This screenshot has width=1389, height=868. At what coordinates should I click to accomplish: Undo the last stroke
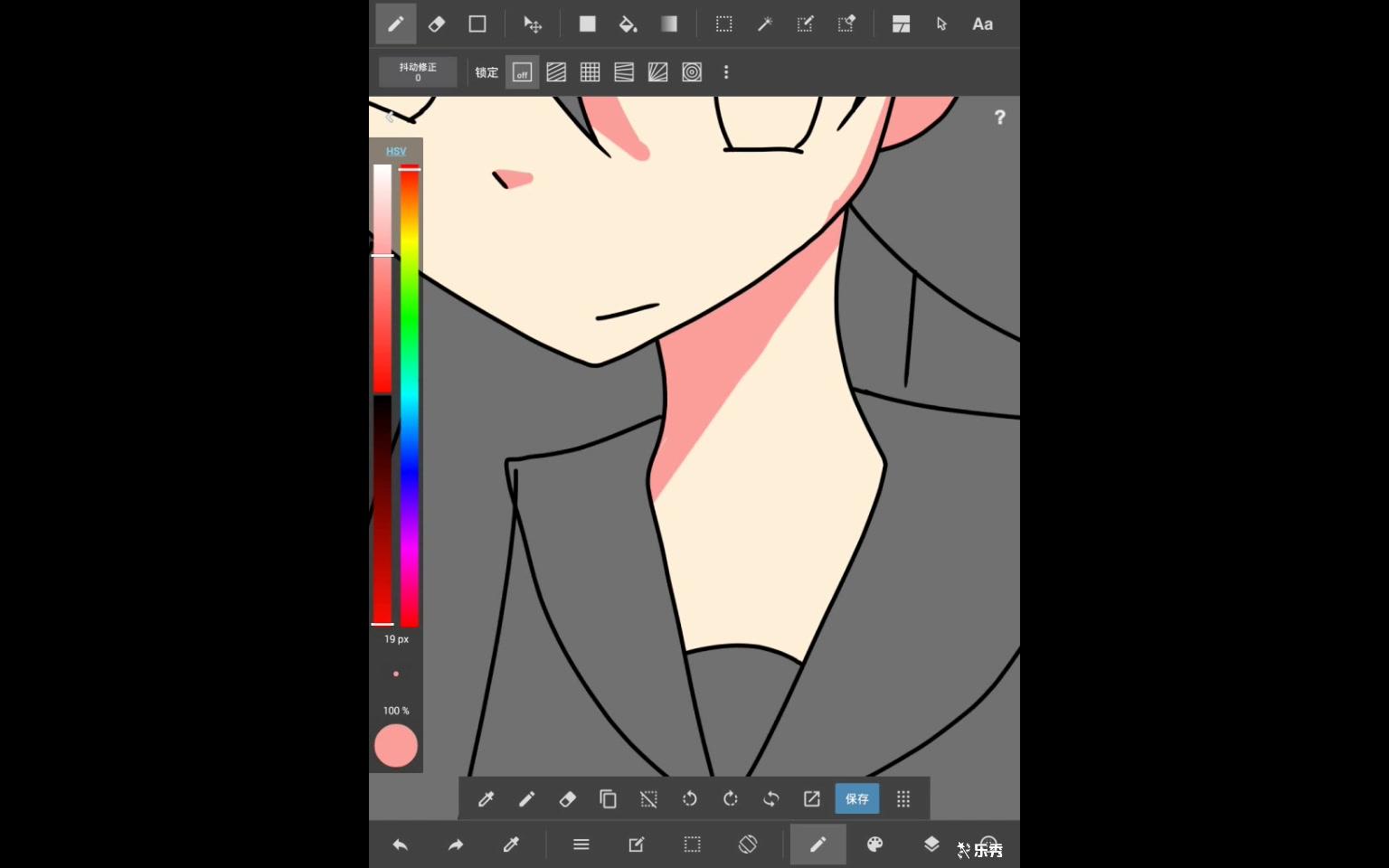click(x=400, y=844)
